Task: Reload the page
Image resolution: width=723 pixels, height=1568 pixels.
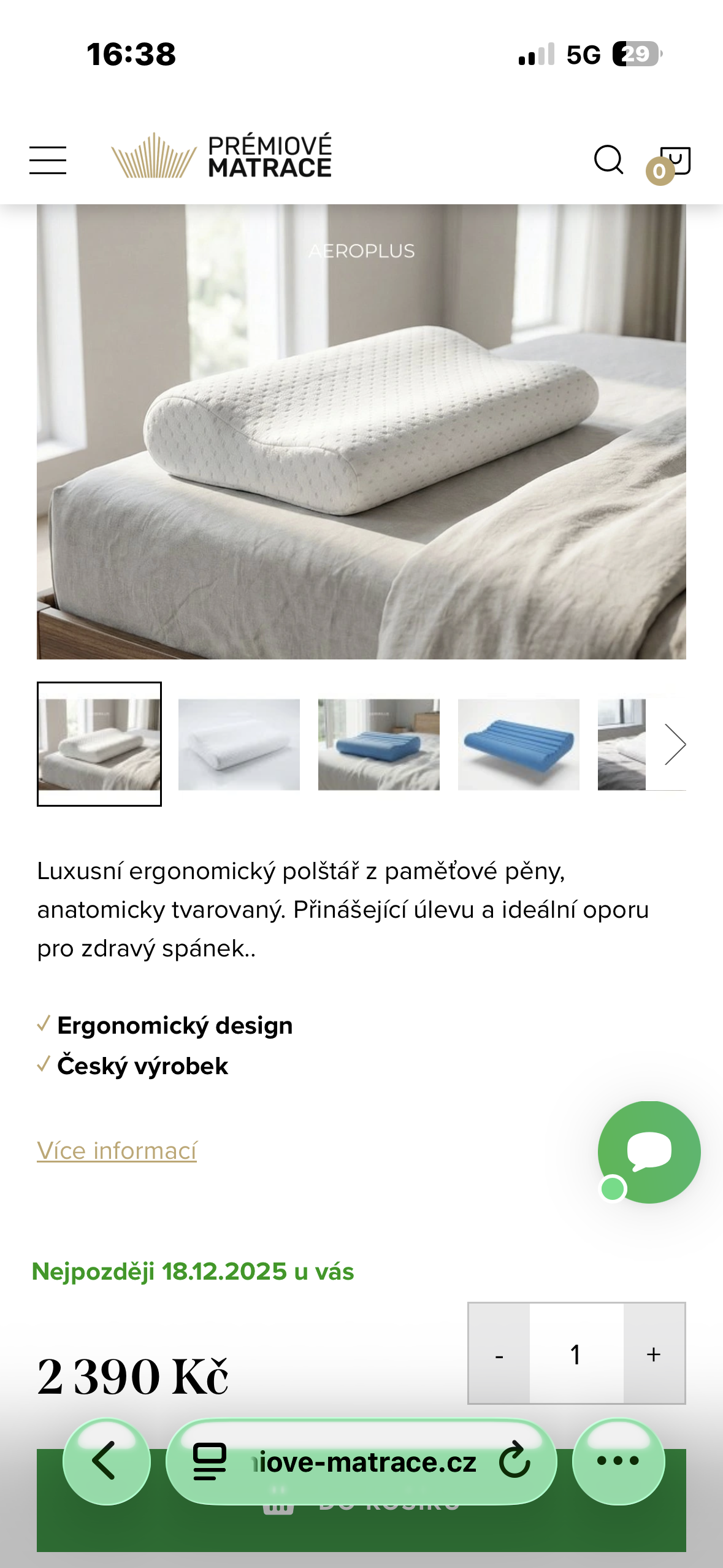Action: tap(514, 1461)
